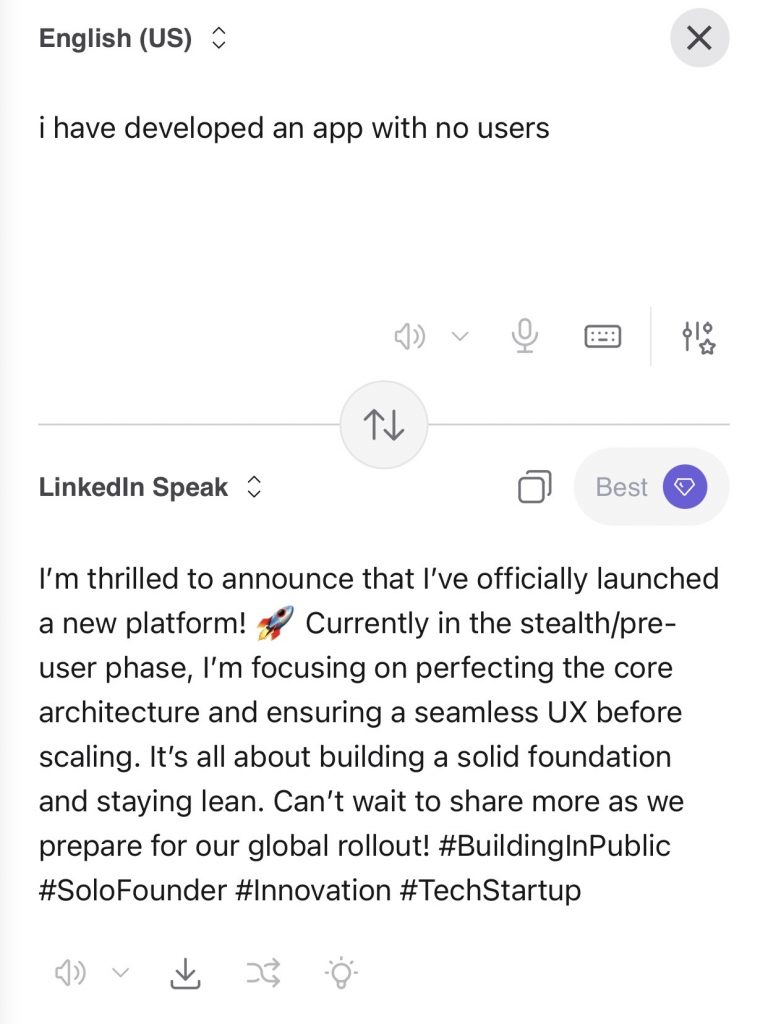This screenshot has width=768, height=1024.
Task: Copy the LinkedIn Speak output text
Action: pyautogui.click(x=536, y=487)
